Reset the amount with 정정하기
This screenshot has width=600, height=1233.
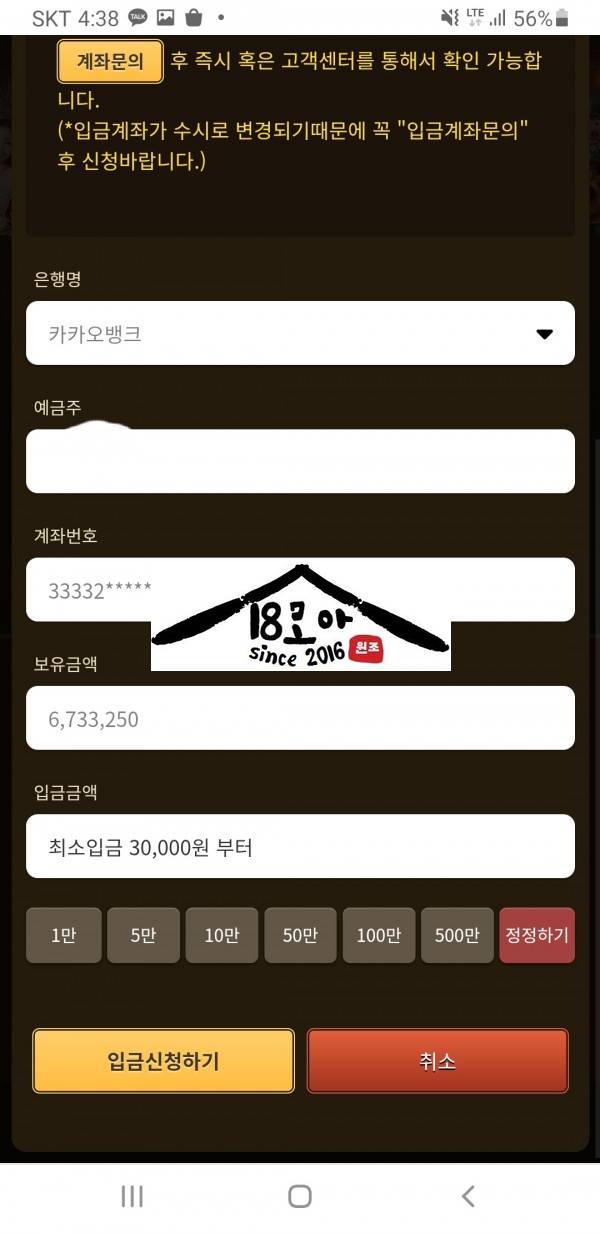(x=537, y=936)
